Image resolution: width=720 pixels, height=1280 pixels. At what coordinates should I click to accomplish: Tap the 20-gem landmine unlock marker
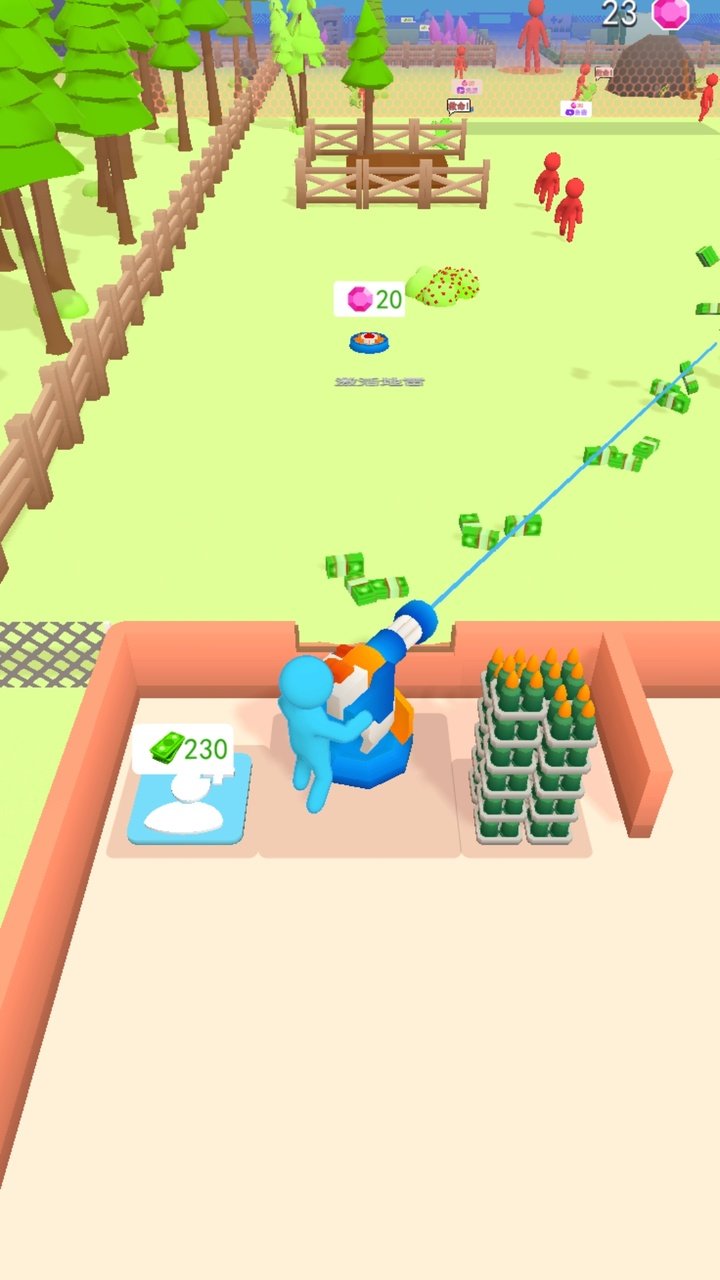(369, 342)
